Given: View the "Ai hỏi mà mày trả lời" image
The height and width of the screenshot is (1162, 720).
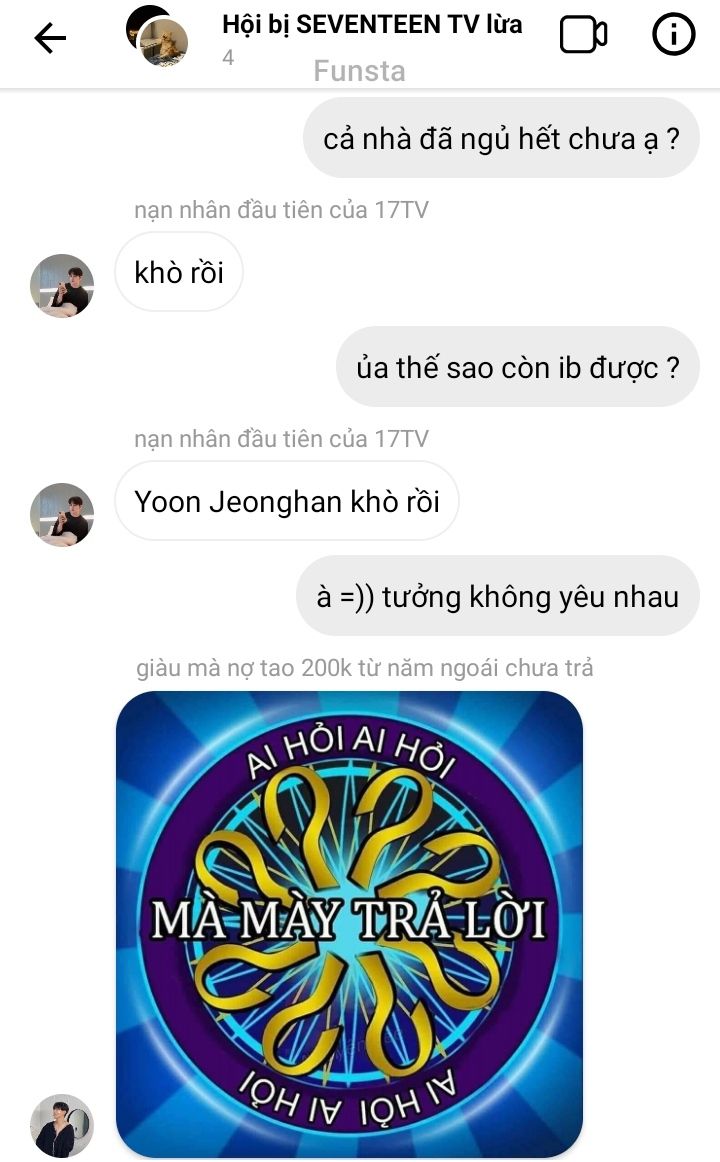Looking at the screenshot, I should [x=349, y=923].
